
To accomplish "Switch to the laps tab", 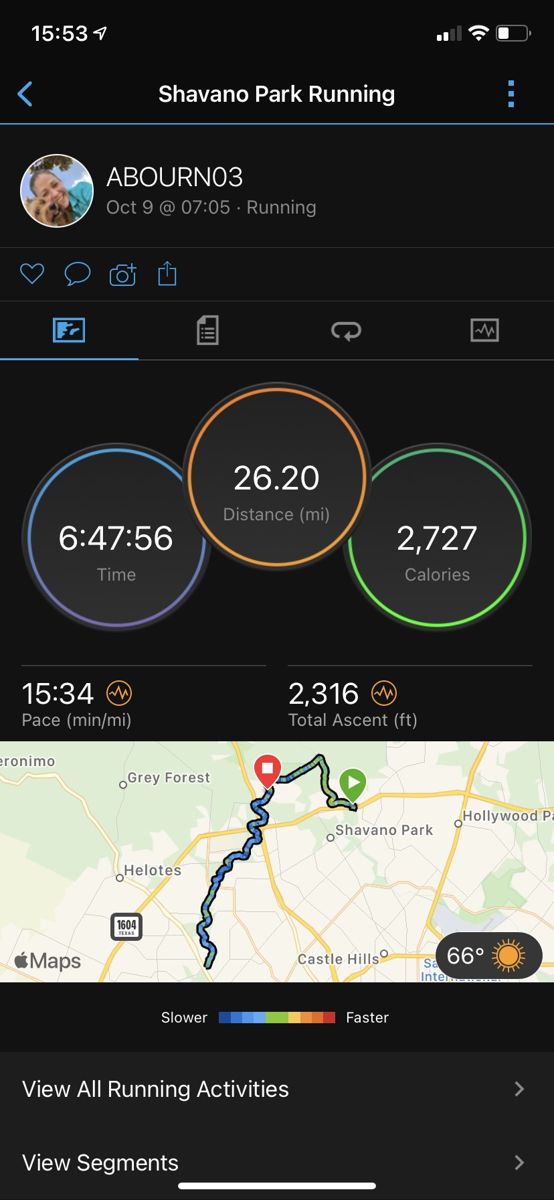I will point(346,330).
